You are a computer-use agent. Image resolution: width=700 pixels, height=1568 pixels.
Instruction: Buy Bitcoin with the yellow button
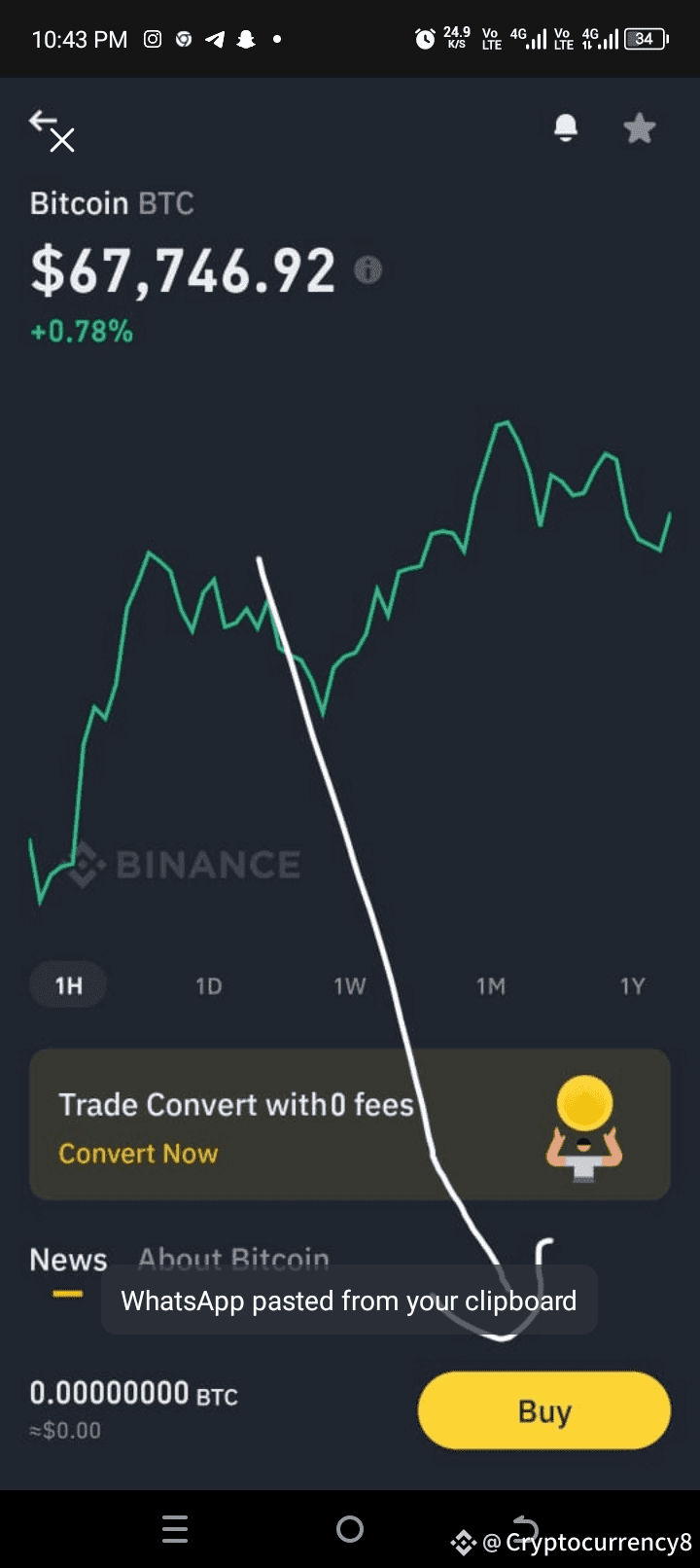click(544, 1410)
